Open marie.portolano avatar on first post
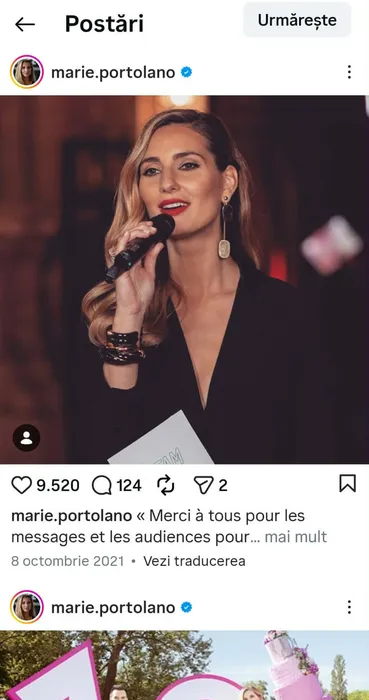The image size is (369, 700). 27,72
